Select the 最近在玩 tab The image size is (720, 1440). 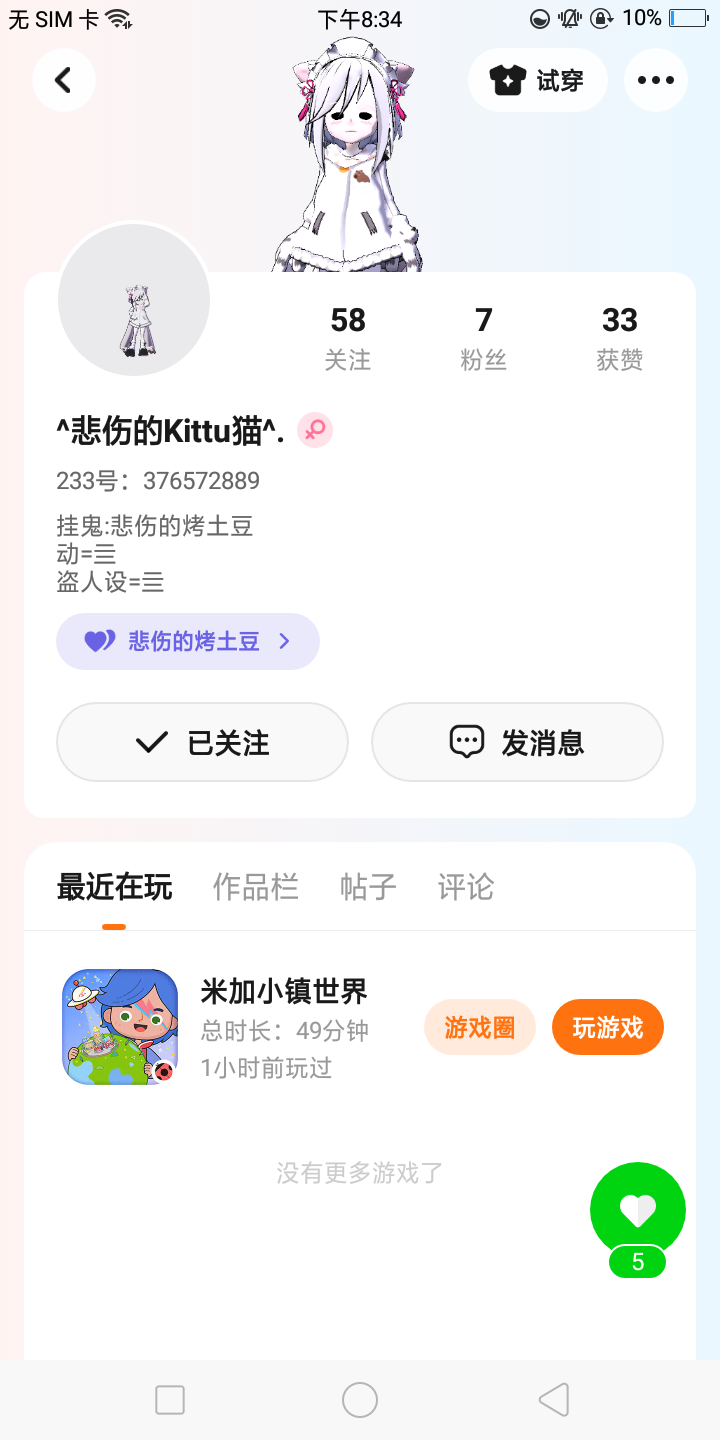click(114, 887)
